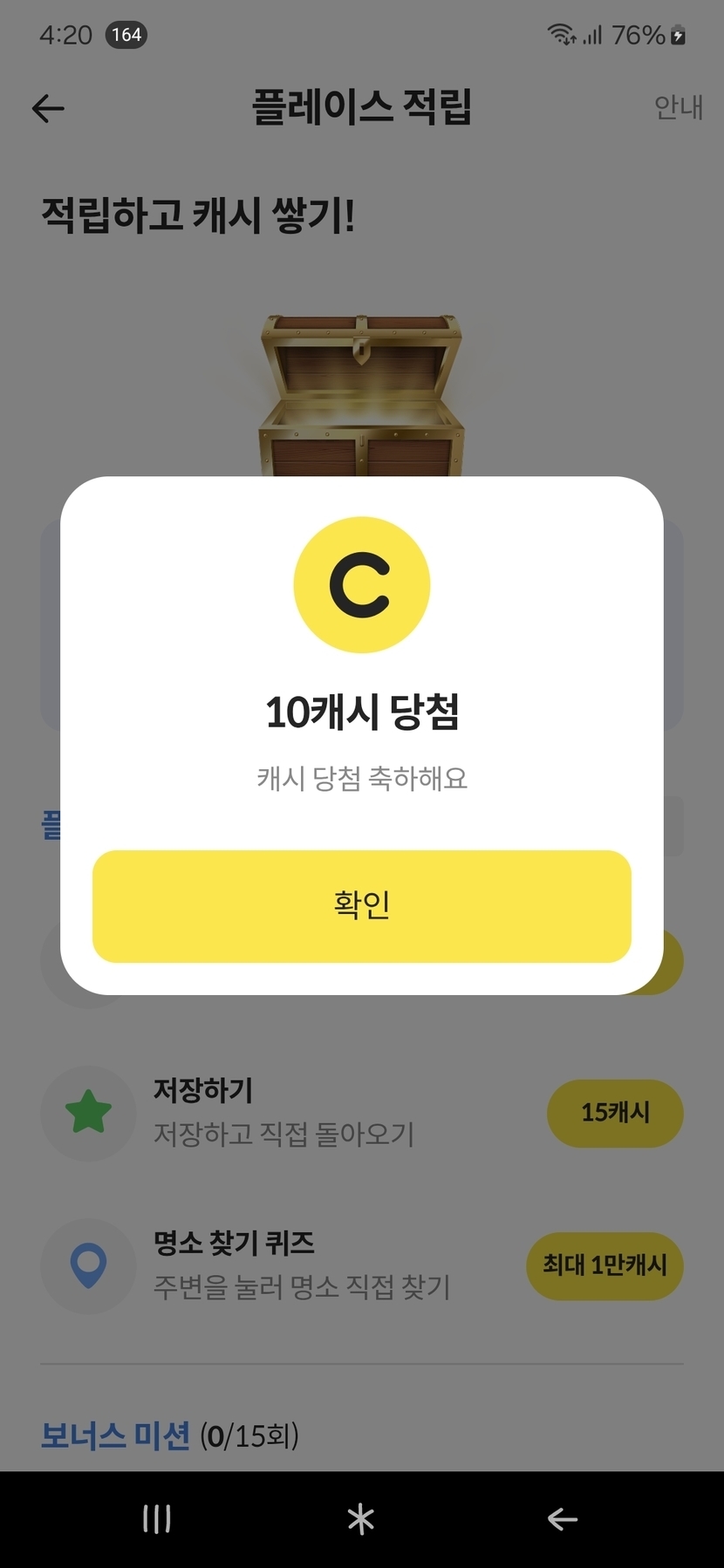
Task: Select the 최대 1만캐시 quiz reward button
Action: coord(604,1265)
